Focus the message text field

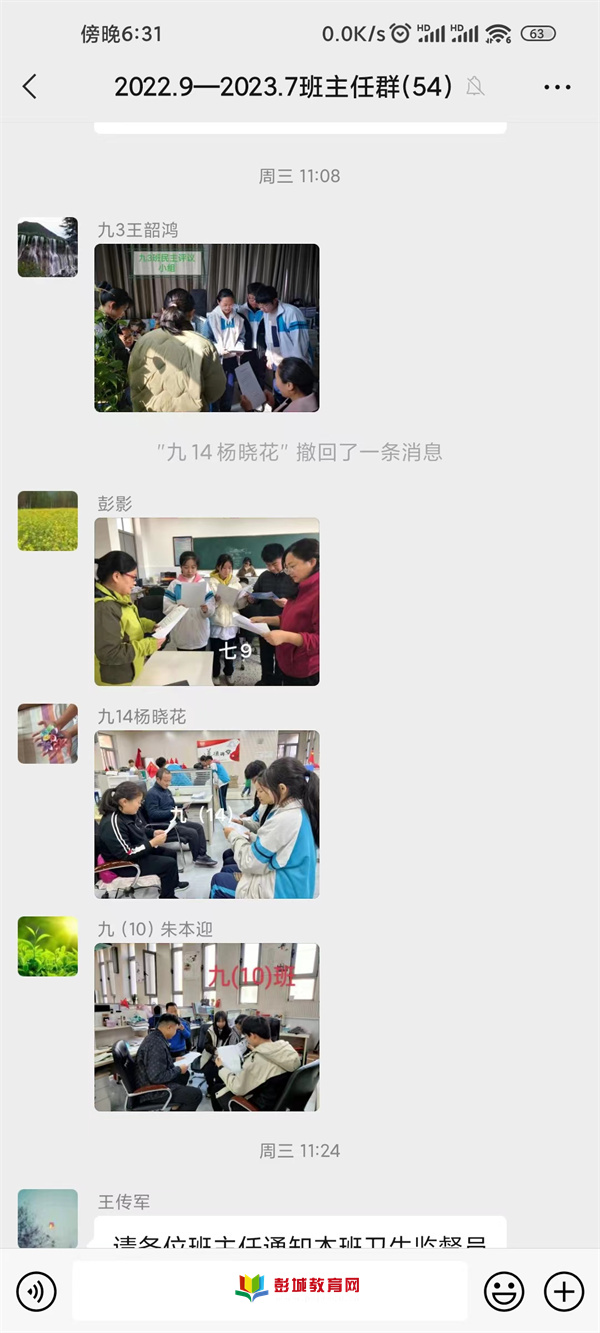pyautogui.click(x=270, y=1291)
